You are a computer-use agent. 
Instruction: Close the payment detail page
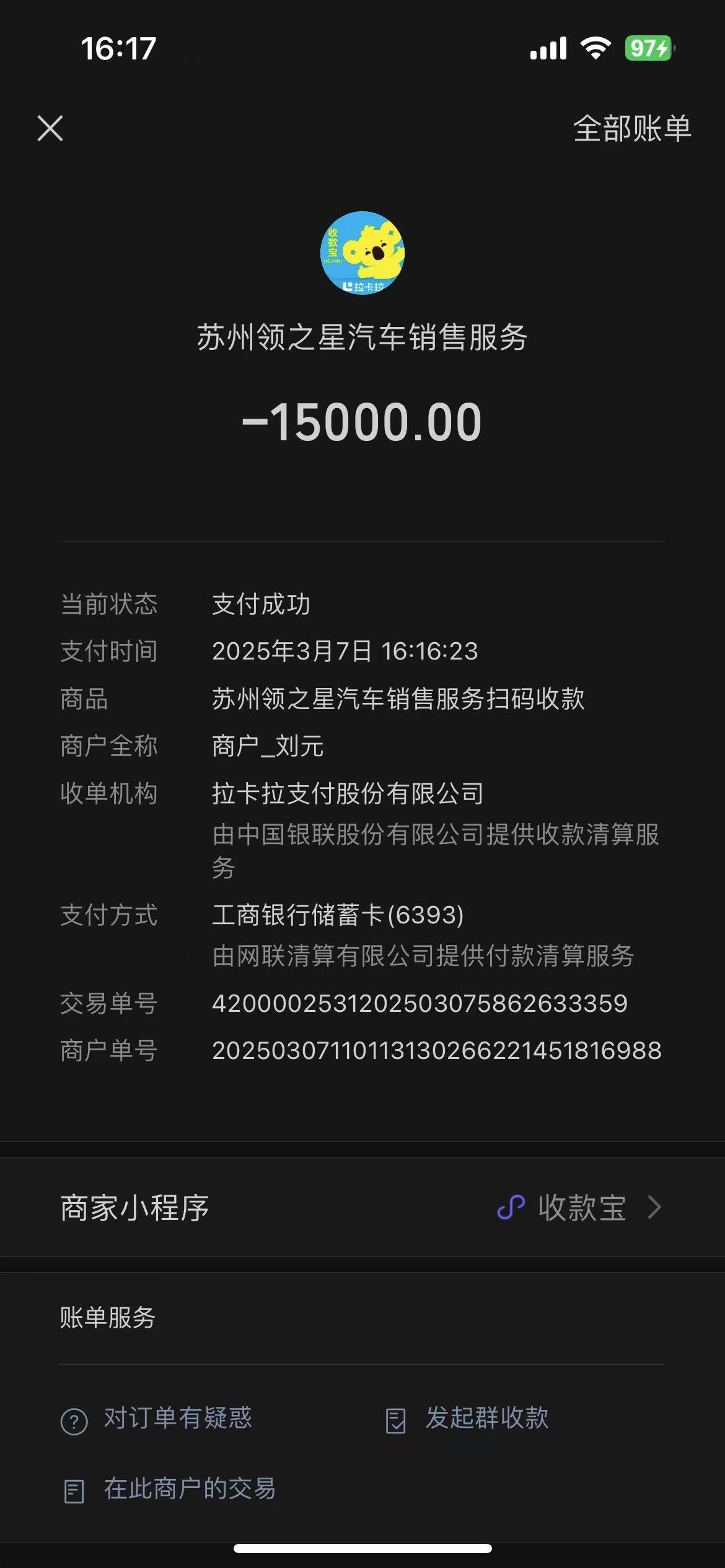tap(50, 128)
